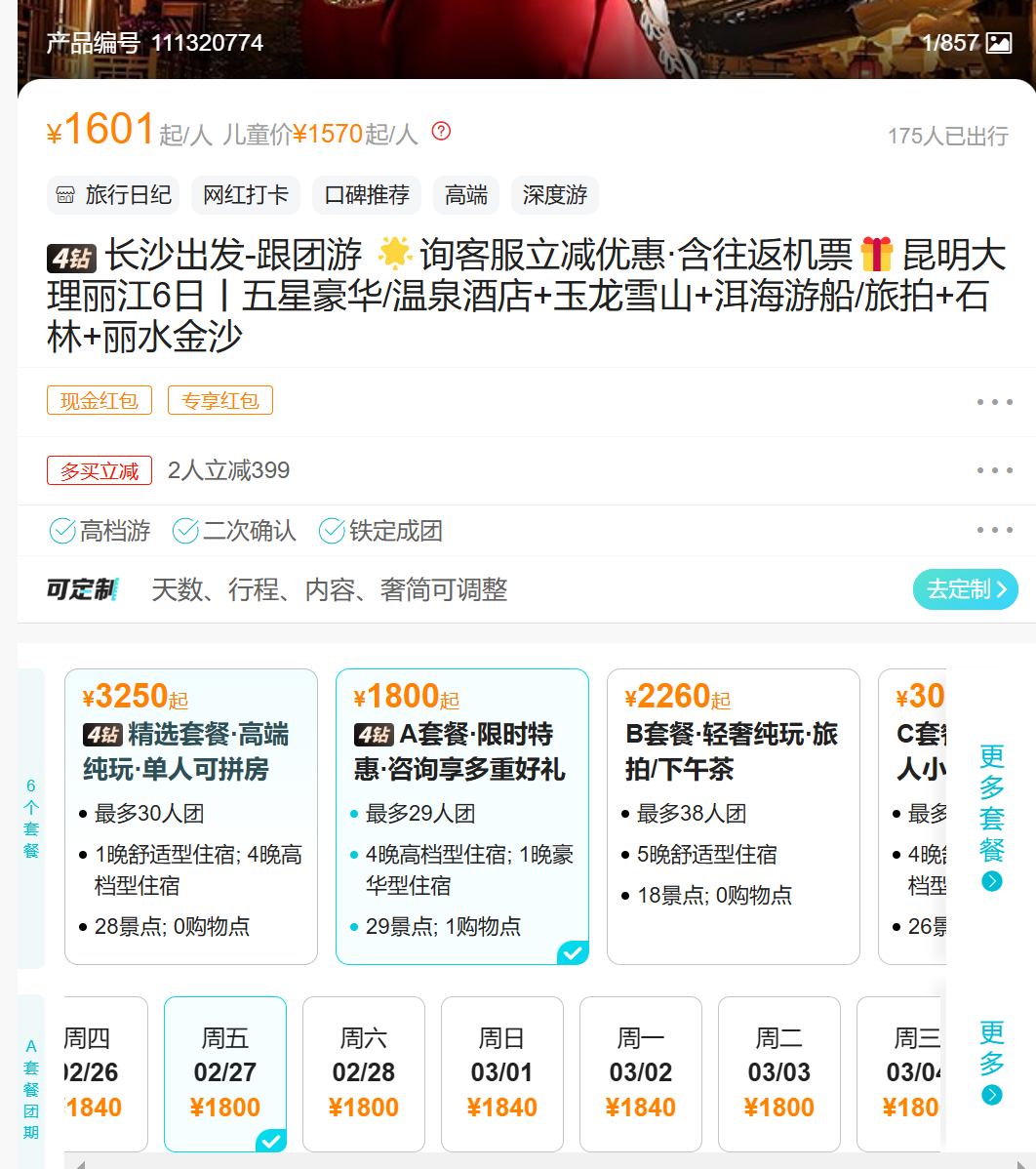Choose the 周二 03/03 departure date

(x=779, y=1072)
